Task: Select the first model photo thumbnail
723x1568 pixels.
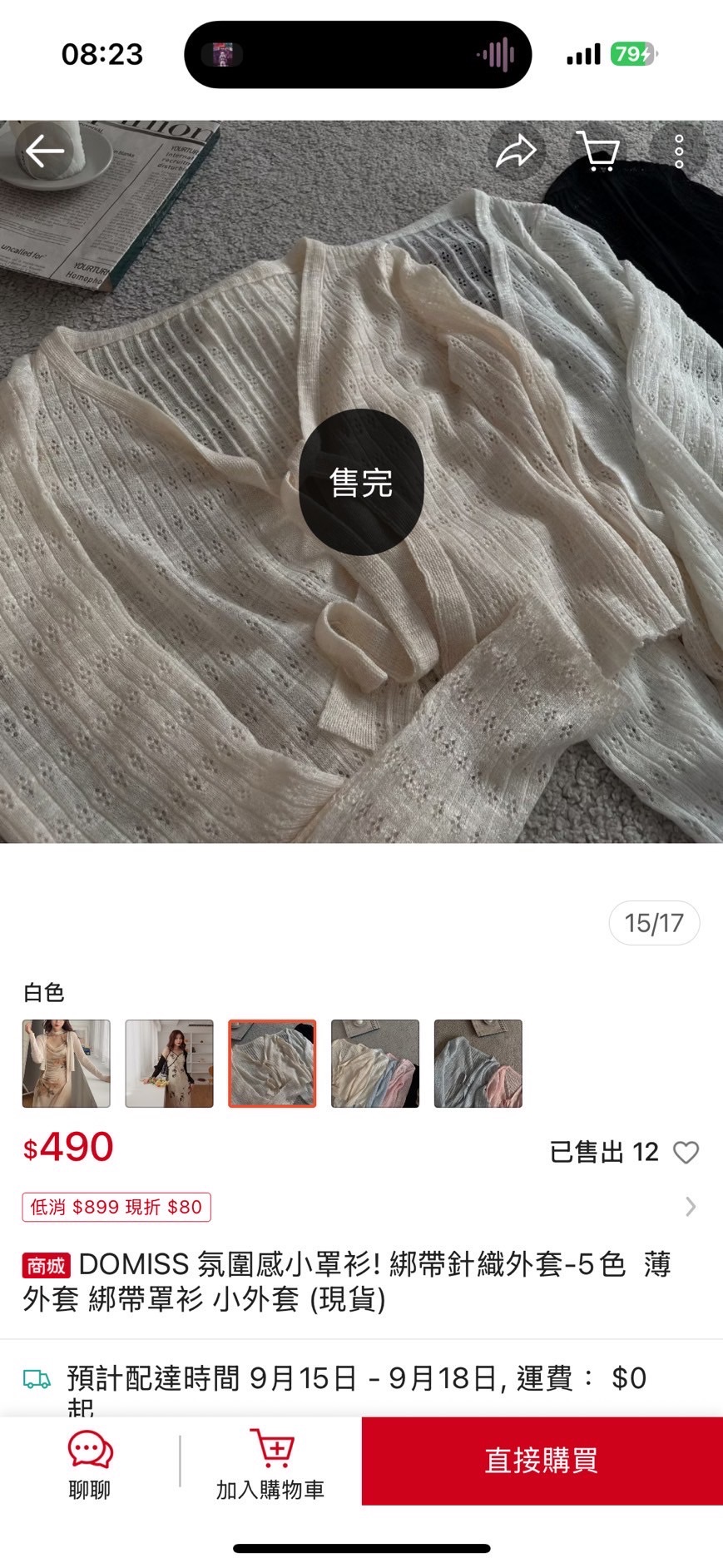Action: coord(65,1064)
